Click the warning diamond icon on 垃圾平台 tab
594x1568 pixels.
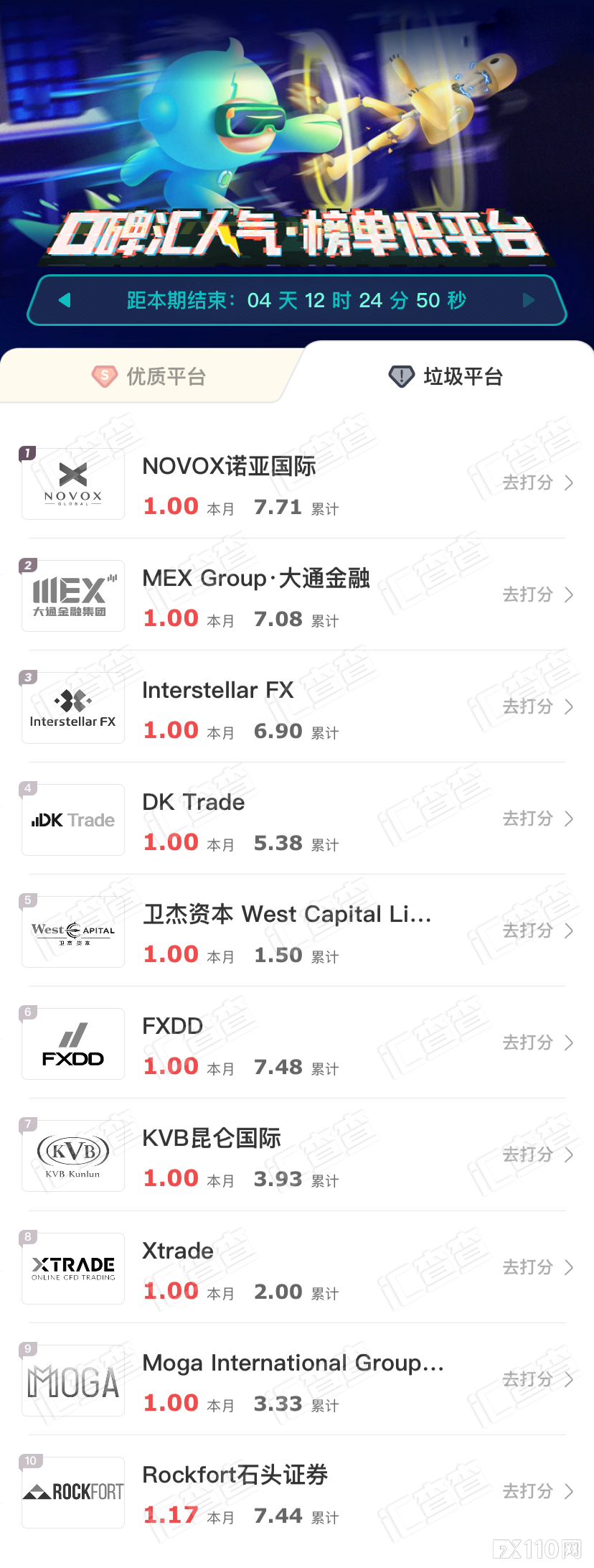pos(400,375)
